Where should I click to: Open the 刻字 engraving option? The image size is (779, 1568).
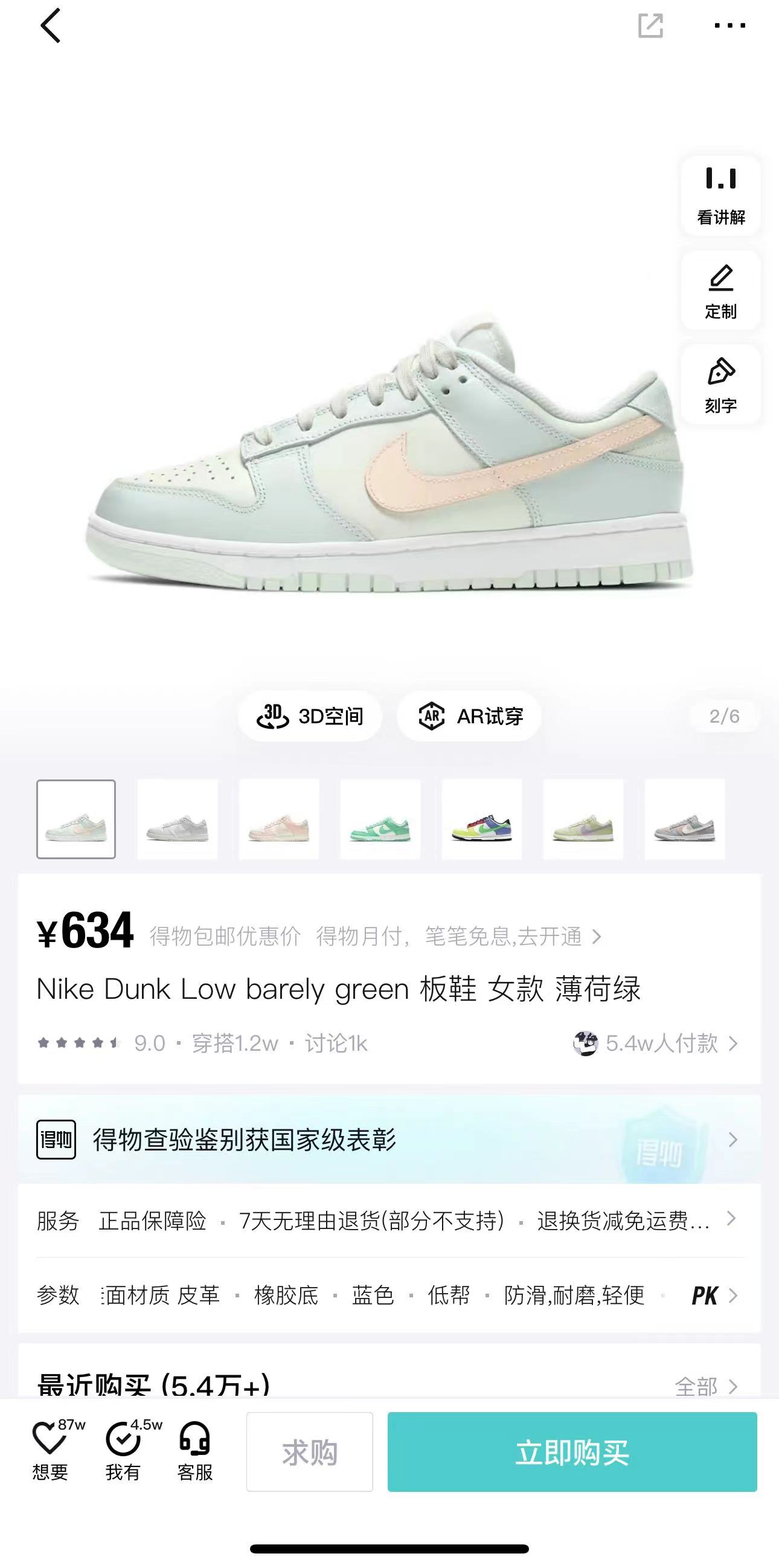720,385
